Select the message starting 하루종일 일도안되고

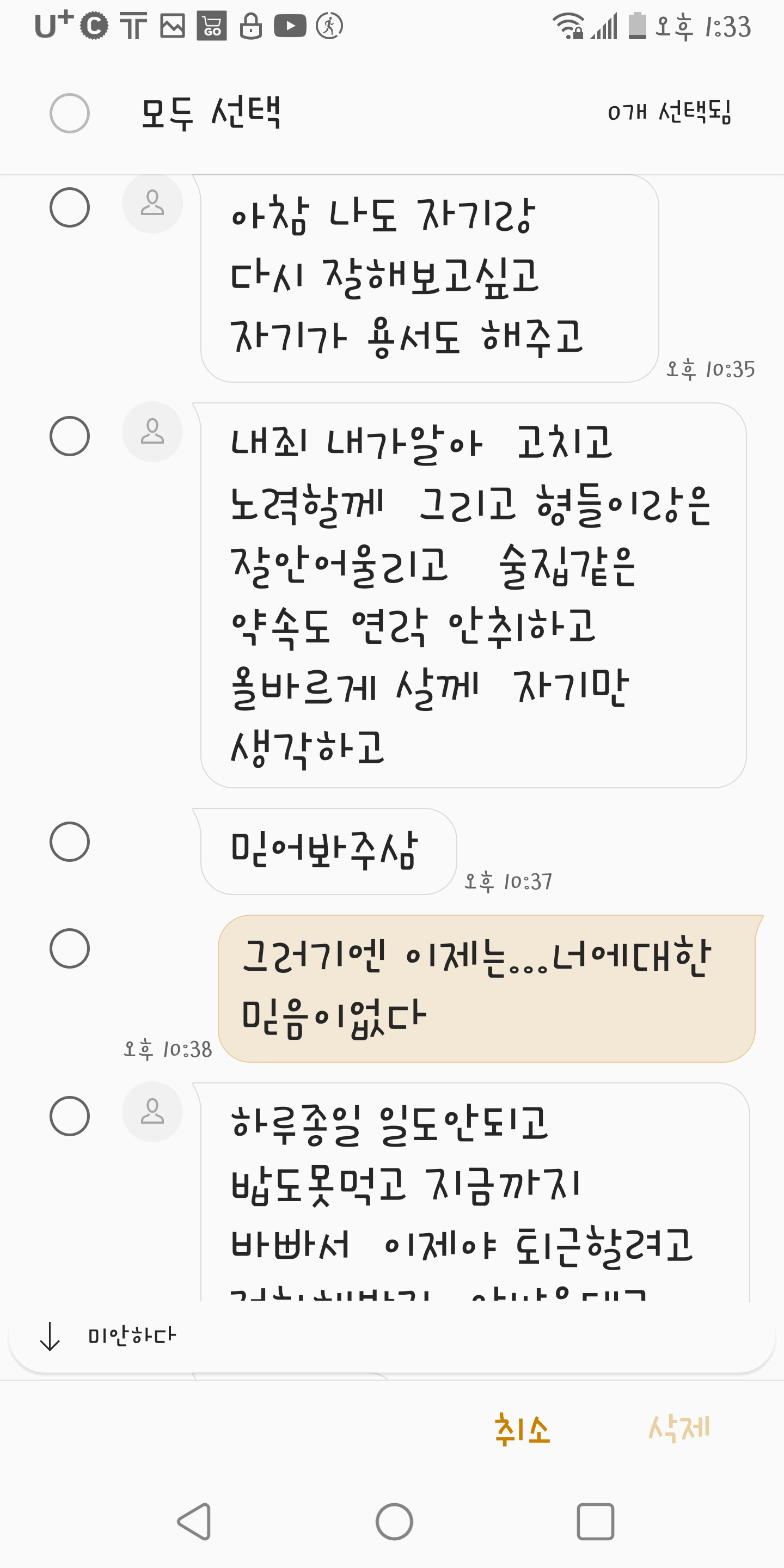(x=69, y=1116)
